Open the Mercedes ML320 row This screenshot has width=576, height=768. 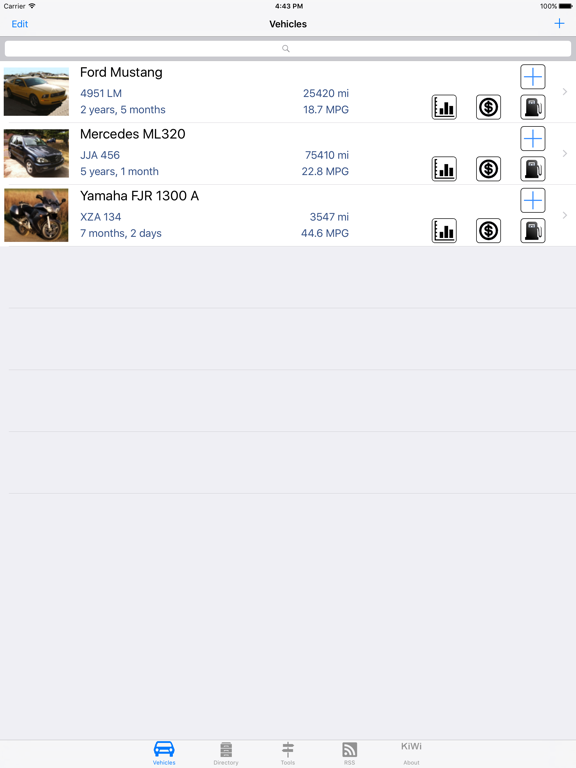click(x=288, y=153)
